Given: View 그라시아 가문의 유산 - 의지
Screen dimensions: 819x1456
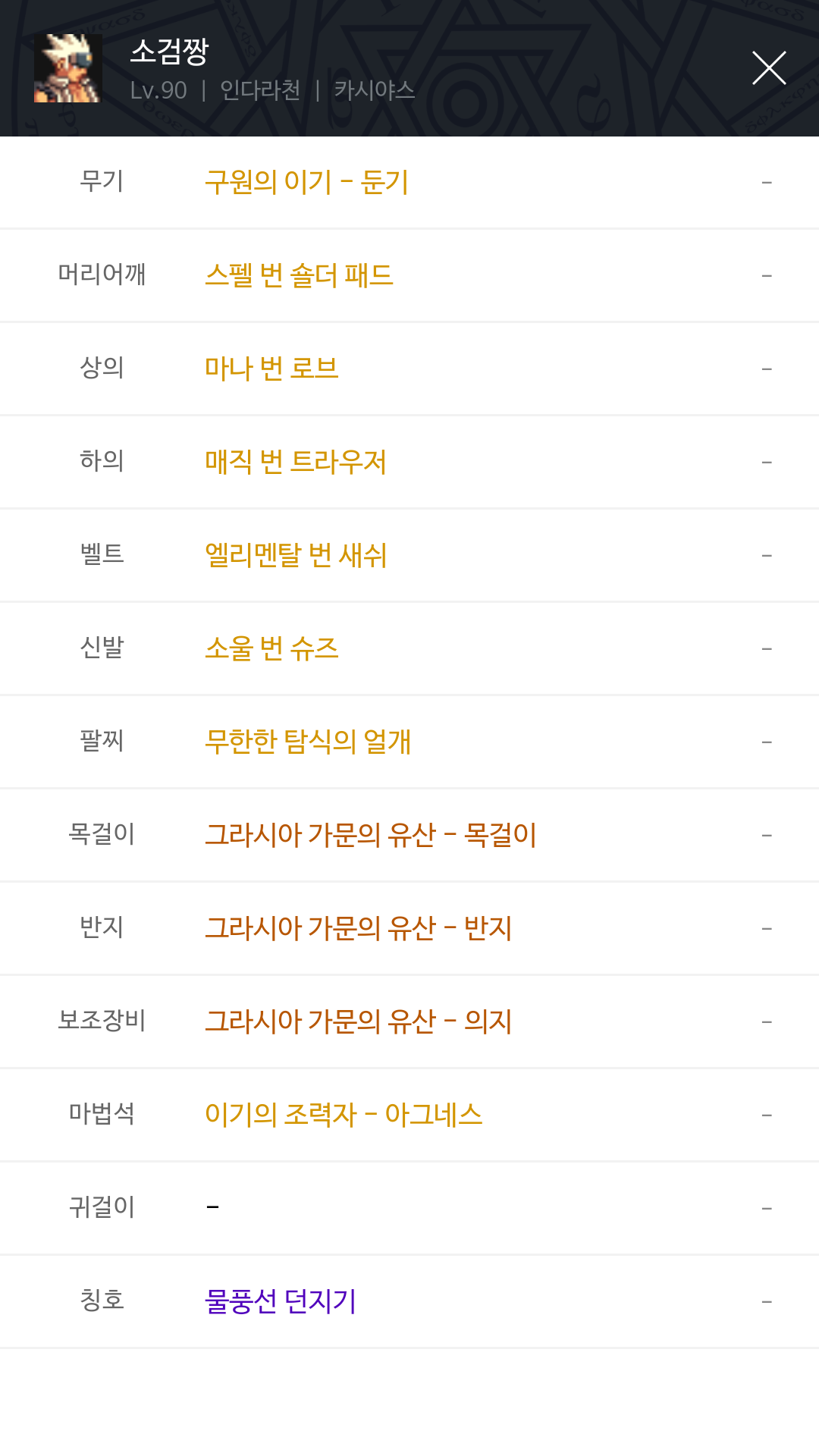Looking at the screenshot, I should [x=358, y=1021].
